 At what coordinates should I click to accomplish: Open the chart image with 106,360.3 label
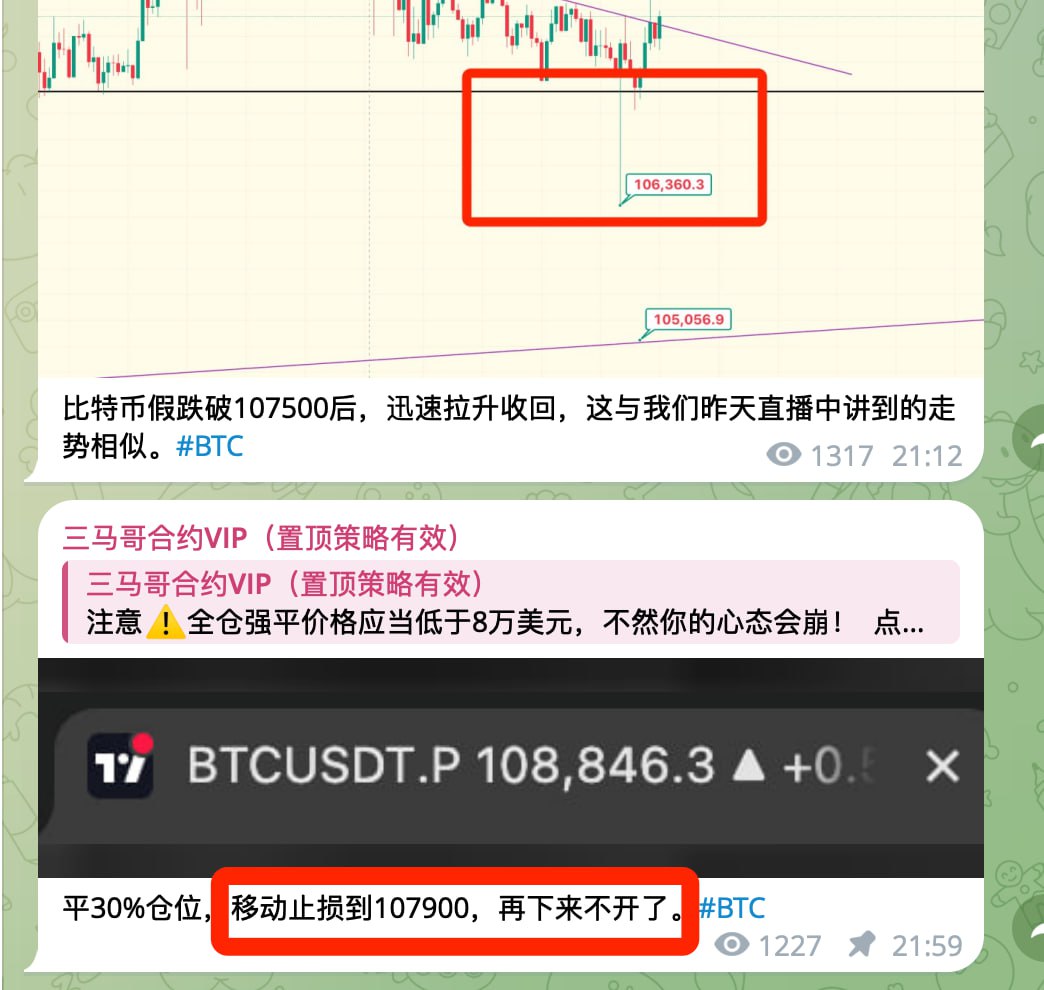coord(510,190)
